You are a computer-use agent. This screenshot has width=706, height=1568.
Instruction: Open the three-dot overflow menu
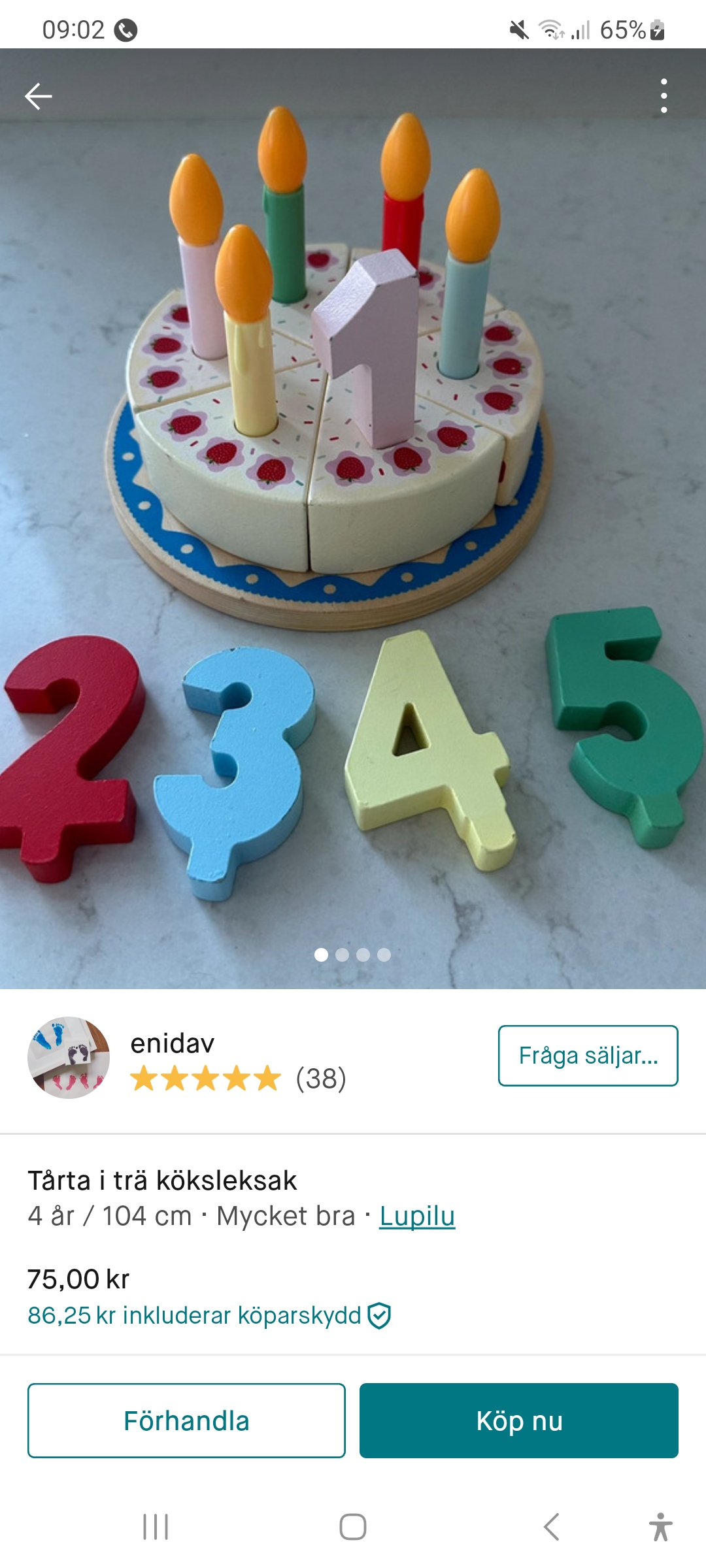[664, 97]
